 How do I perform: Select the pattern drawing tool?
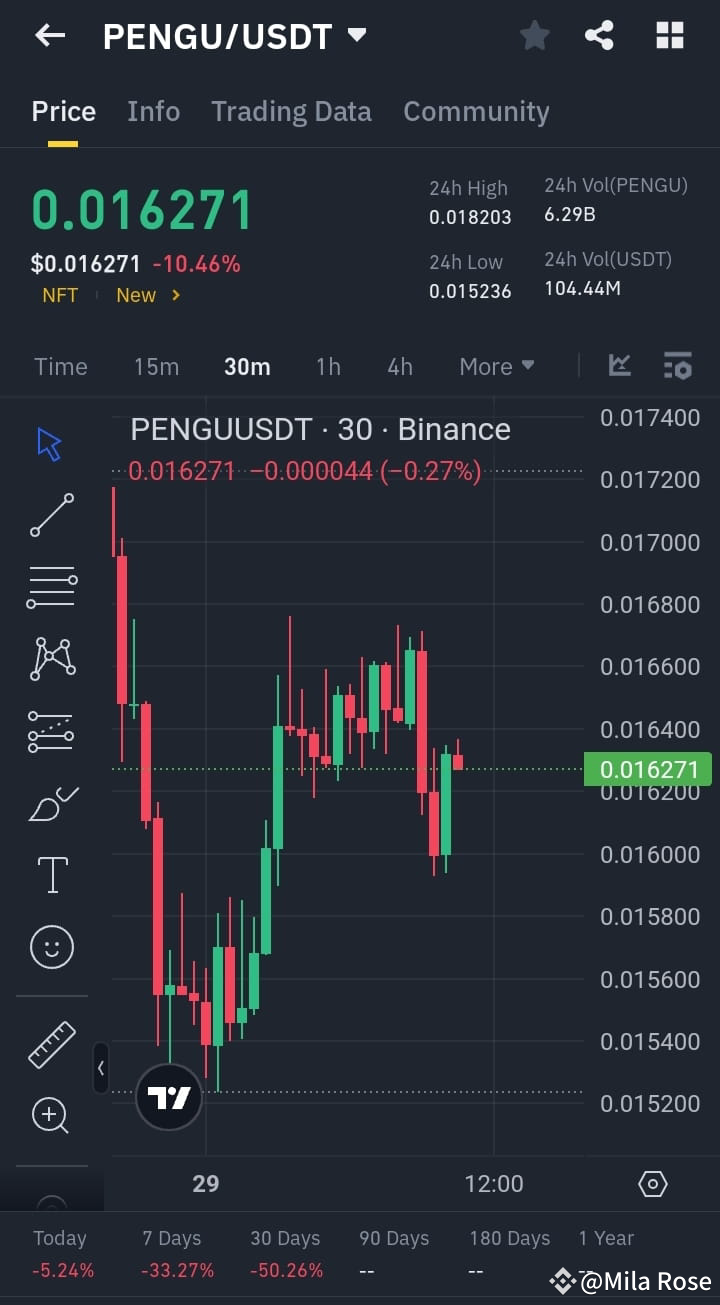(x=50, y=658)
